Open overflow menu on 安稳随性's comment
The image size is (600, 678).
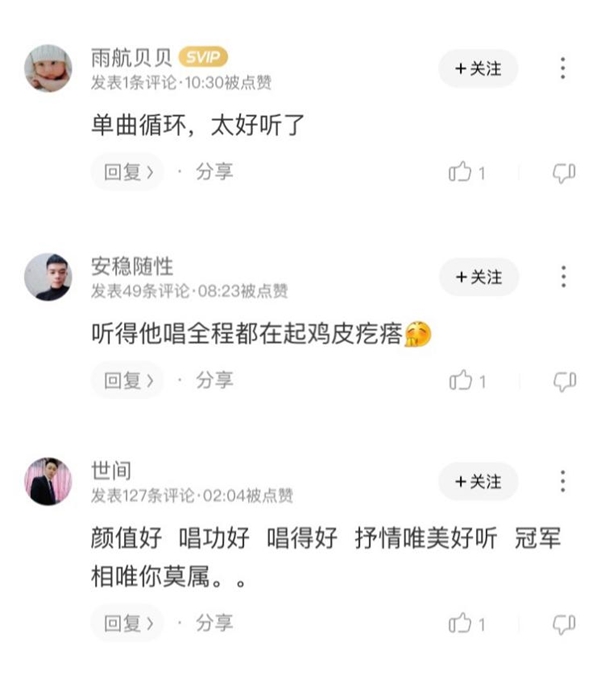[x=563, y=277]
